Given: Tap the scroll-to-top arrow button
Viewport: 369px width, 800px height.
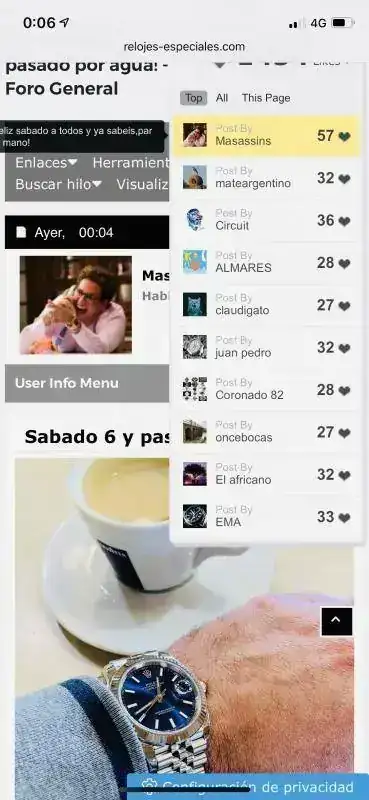Looking at the screenshot, I should [x=337, y=621].
